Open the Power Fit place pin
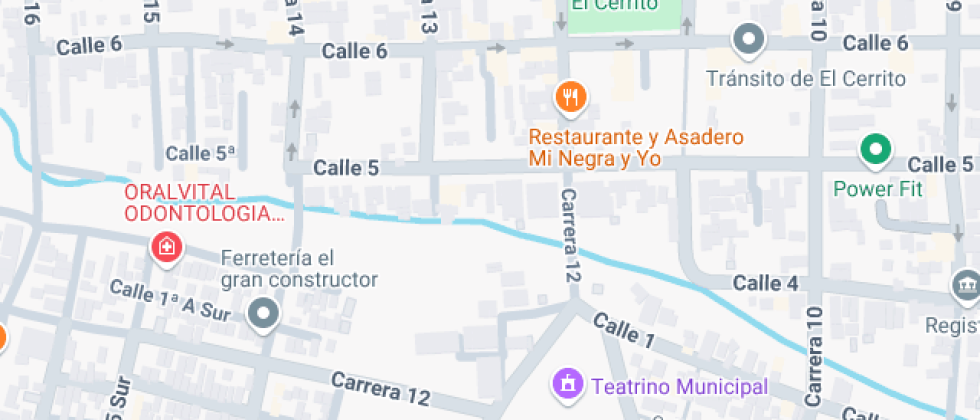 click(876, 151)
